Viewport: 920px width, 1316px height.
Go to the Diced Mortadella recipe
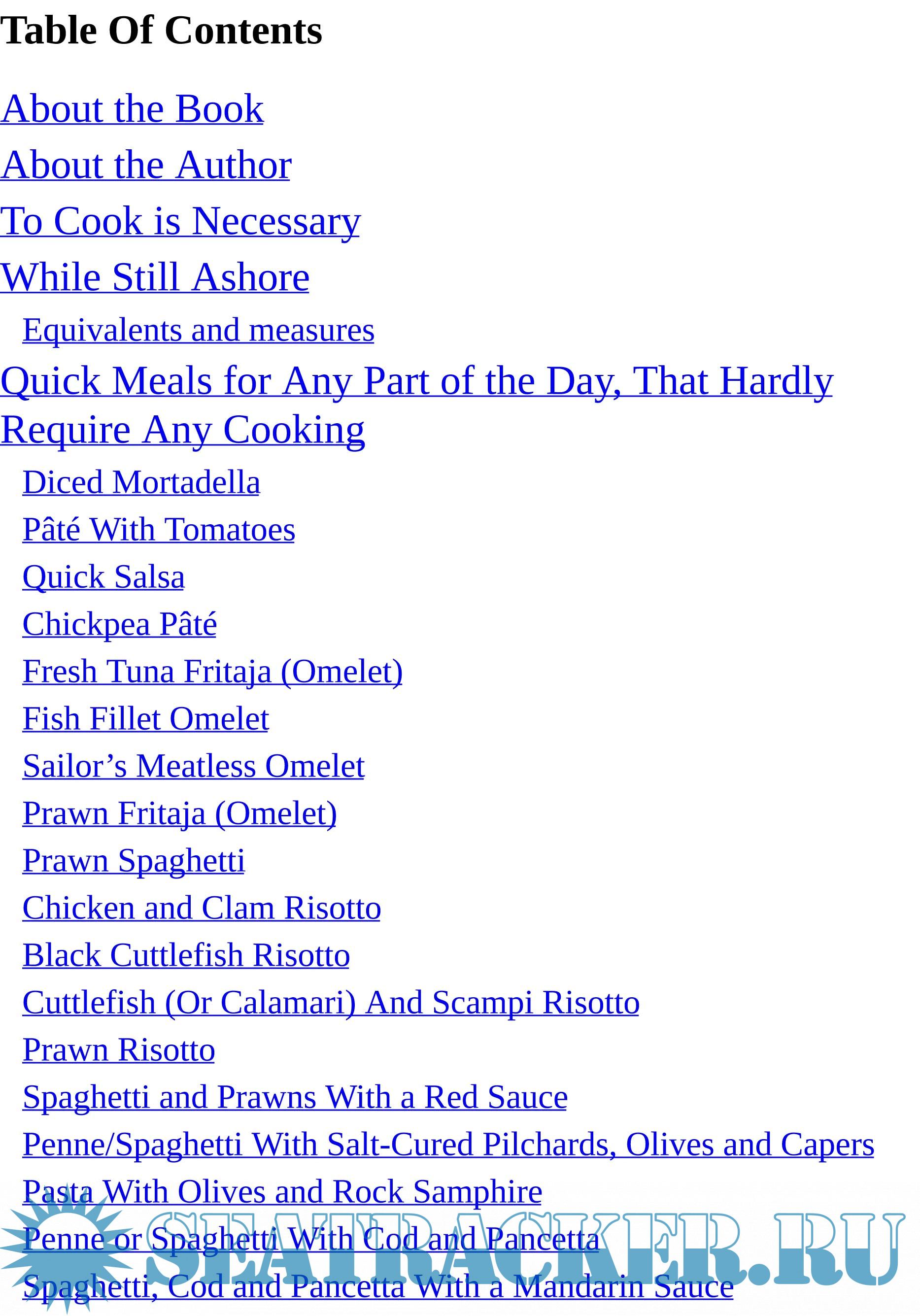pos(141,482)
